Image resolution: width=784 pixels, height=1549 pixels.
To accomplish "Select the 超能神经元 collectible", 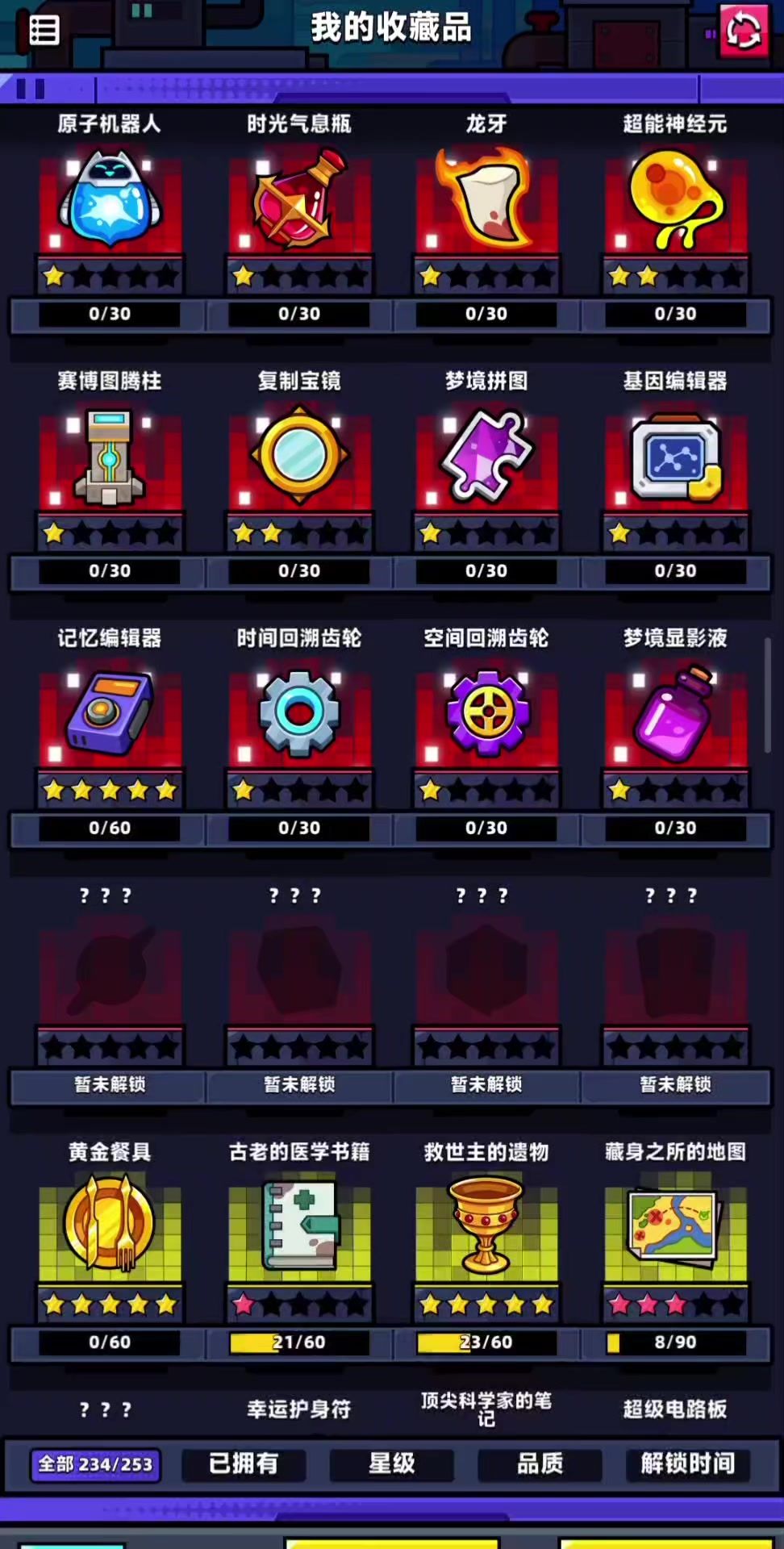I will (675, 202).
